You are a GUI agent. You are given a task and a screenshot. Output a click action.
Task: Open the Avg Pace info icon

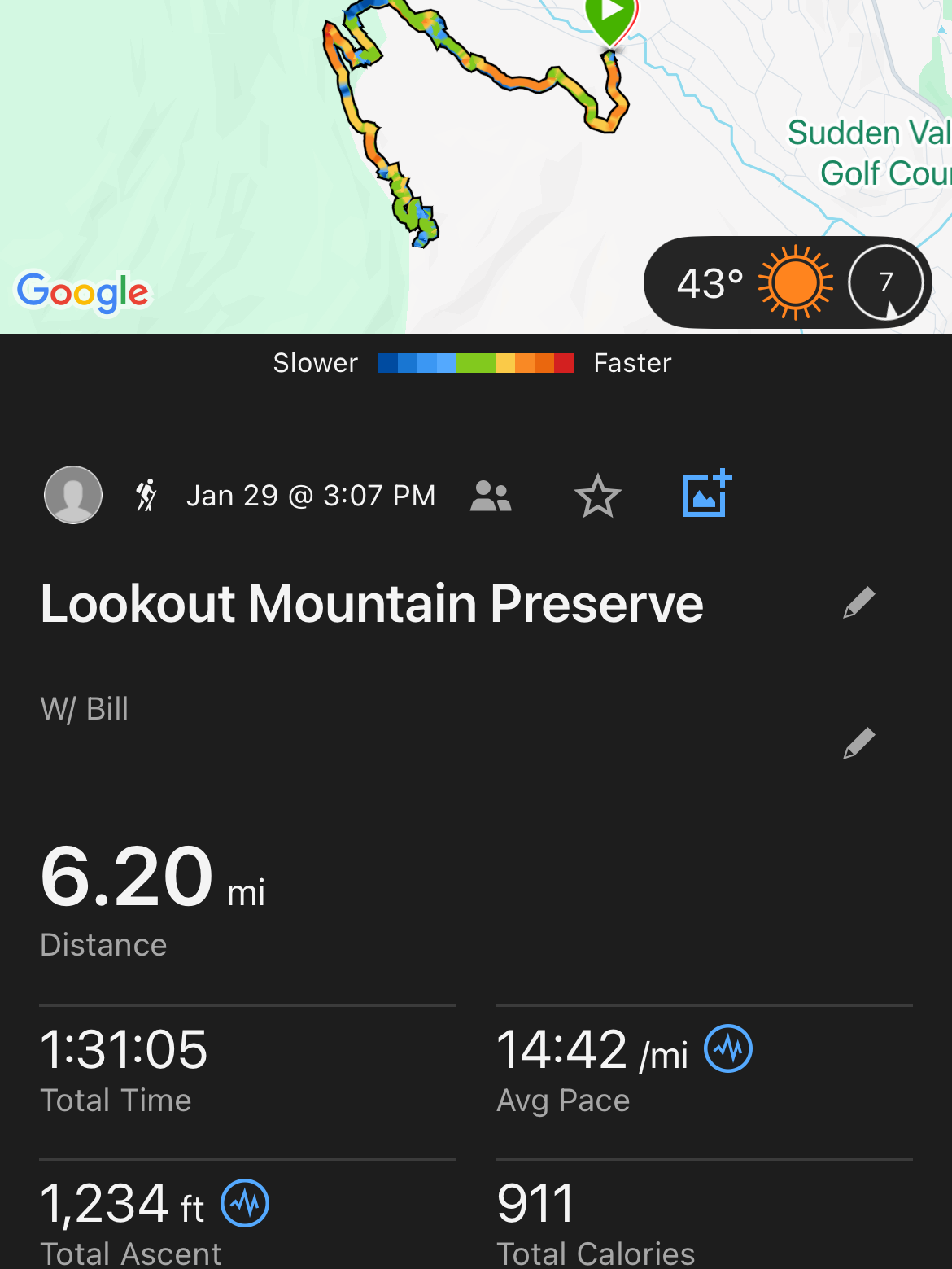point(727,1048)
